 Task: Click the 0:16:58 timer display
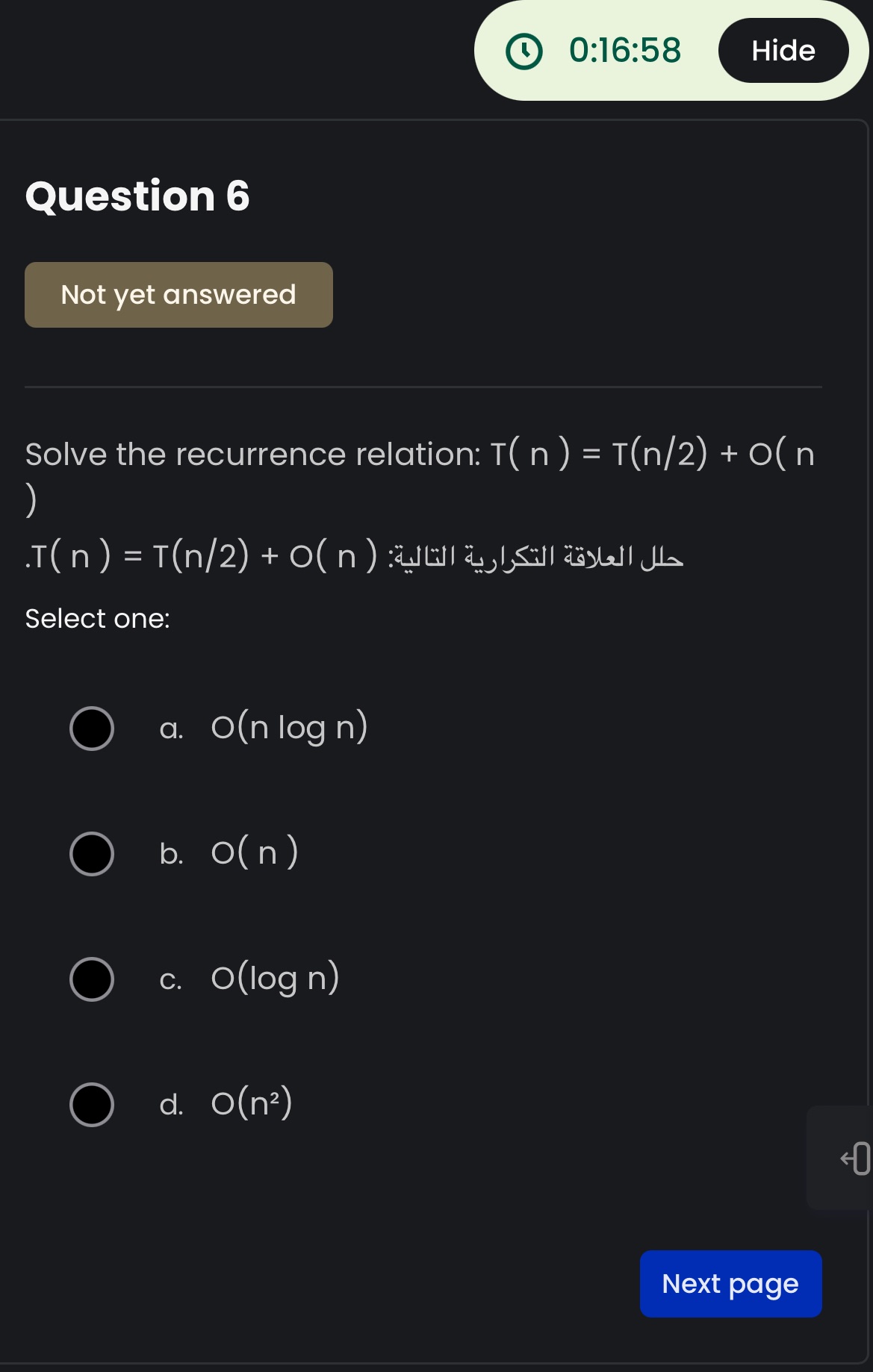(x=623, y=50)
